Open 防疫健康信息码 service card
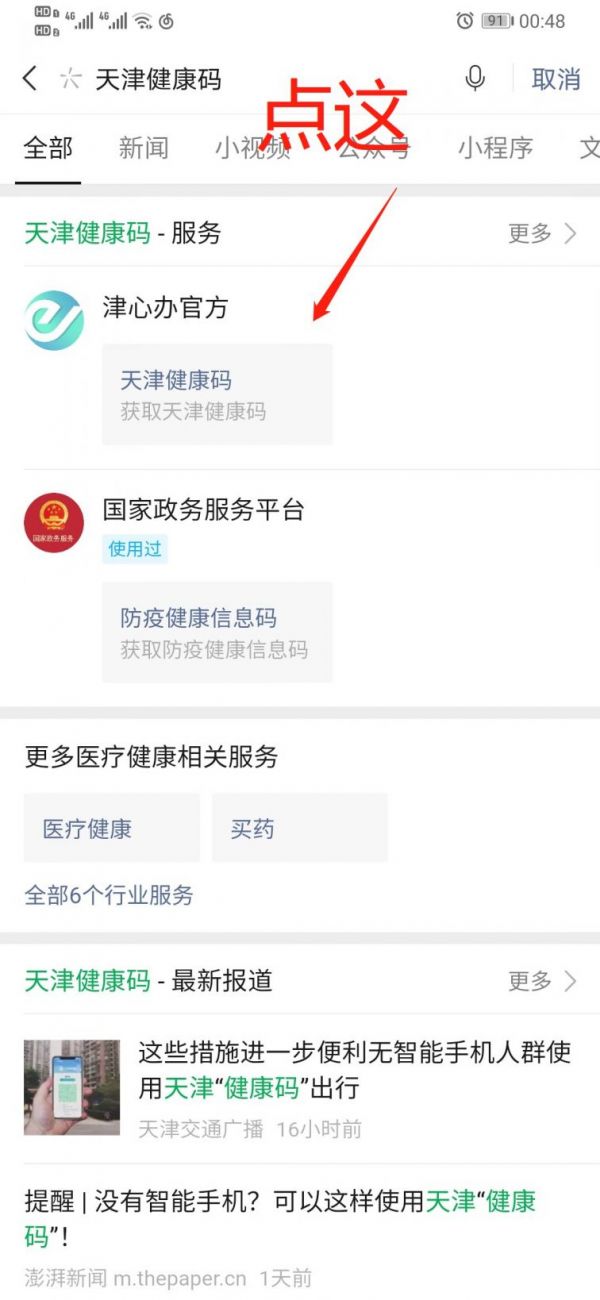The width and height of the screenshot is (600, 1300). 217,632
